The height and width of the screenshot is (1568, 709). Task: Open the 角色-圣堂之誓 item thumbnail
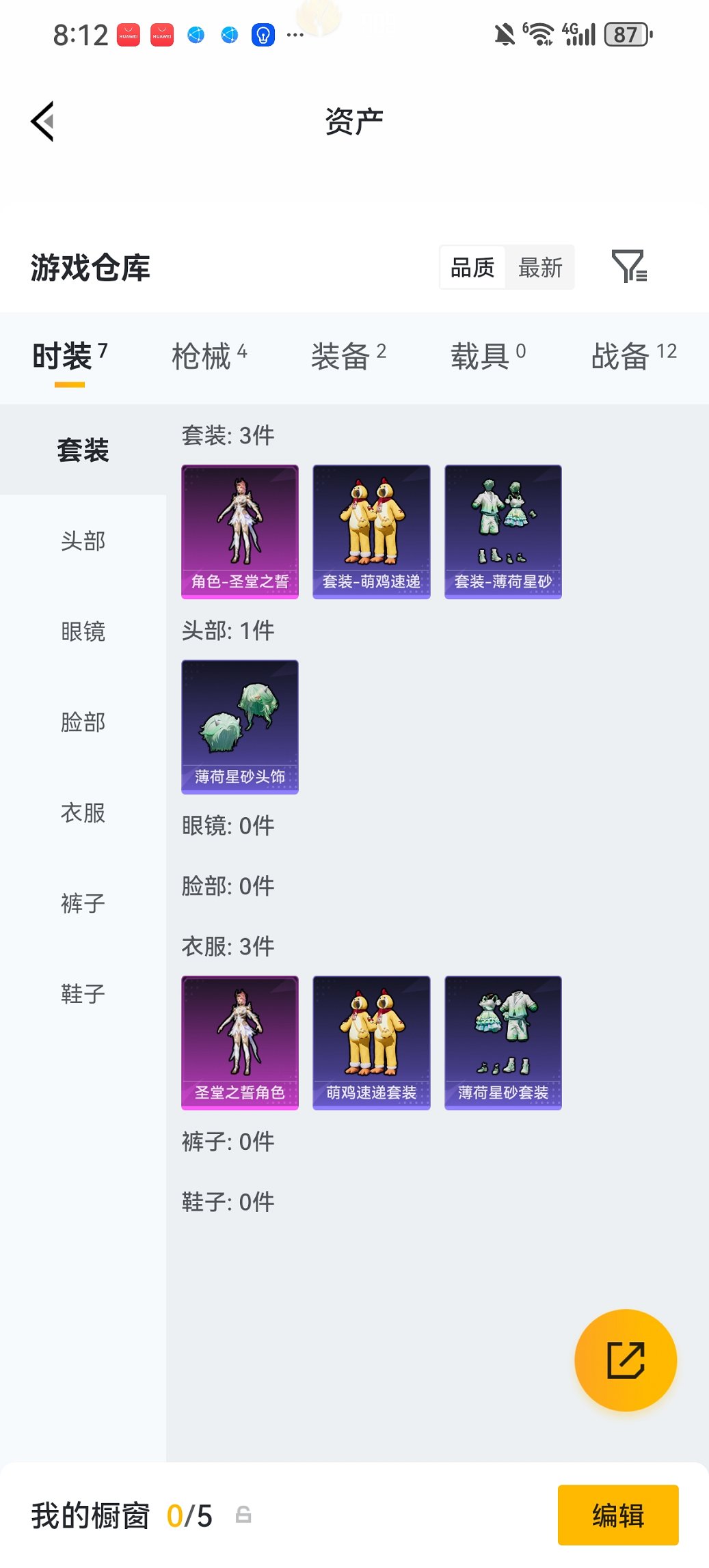tap(239, 531)
